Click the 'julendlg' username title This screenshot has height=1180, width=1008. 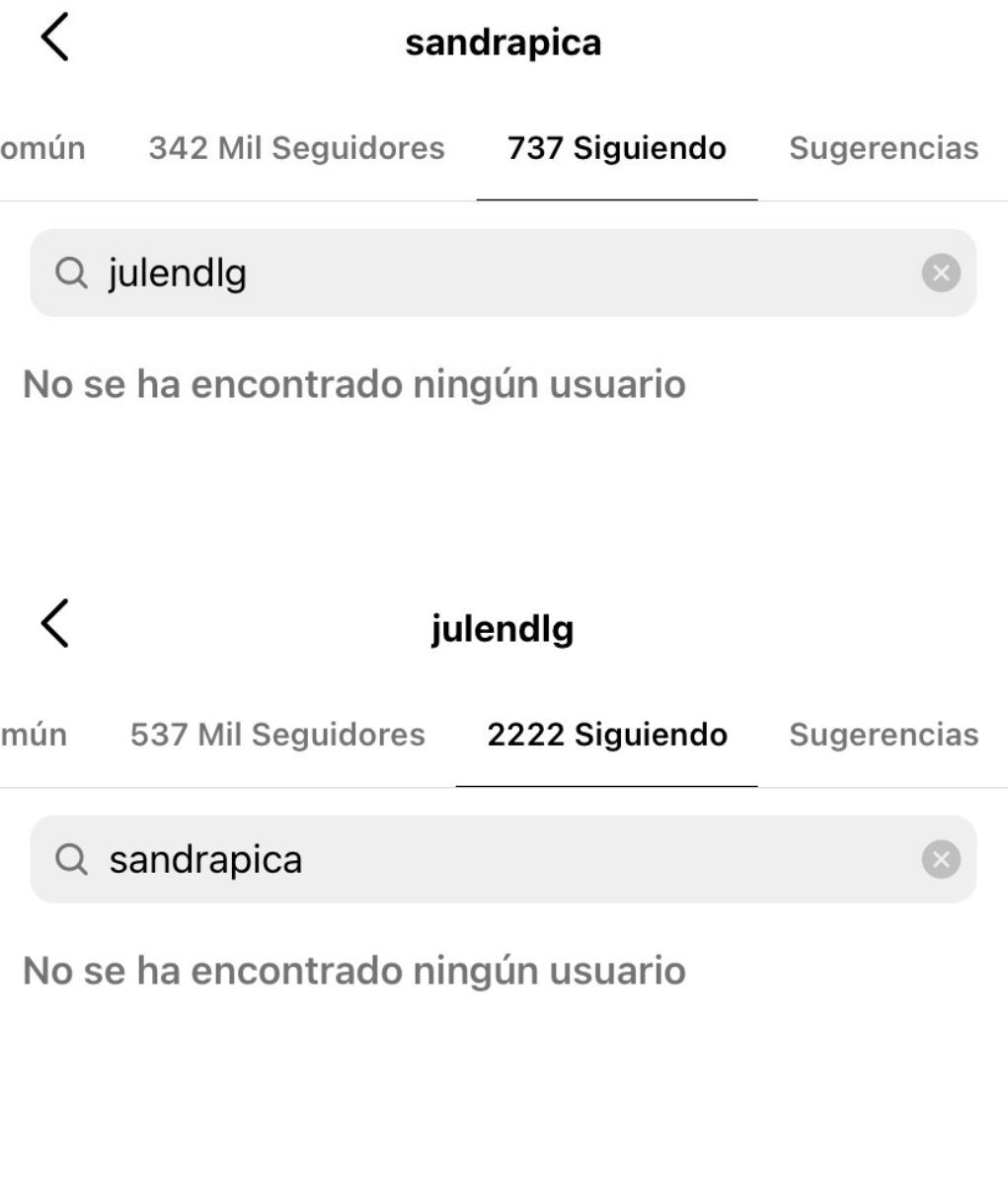(504, 627)
